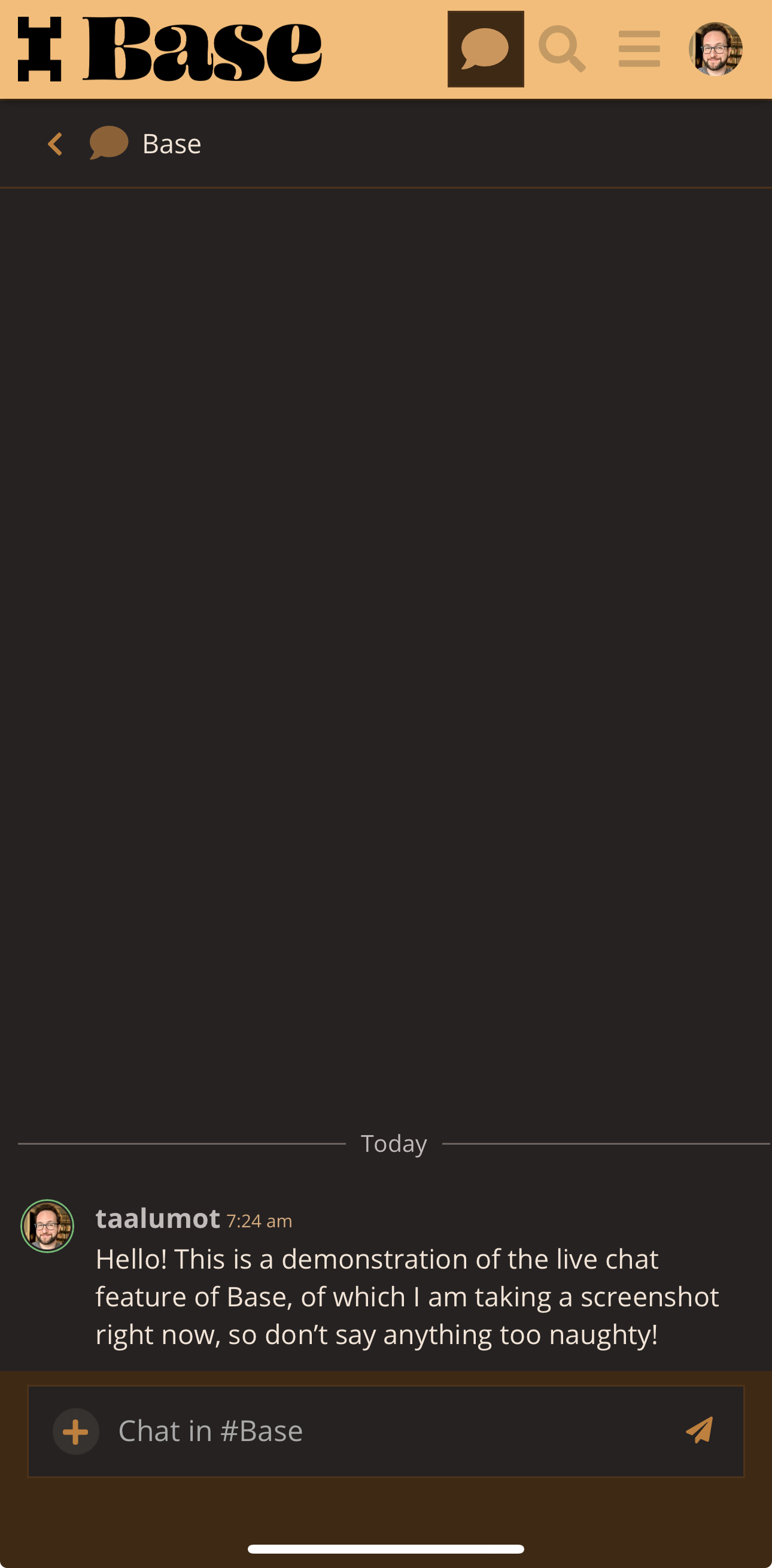Image resolution: width=772 pixels, height=1568 pixels.
Task: Tap the Base logo to go home
Action: [x=171, y=48]
